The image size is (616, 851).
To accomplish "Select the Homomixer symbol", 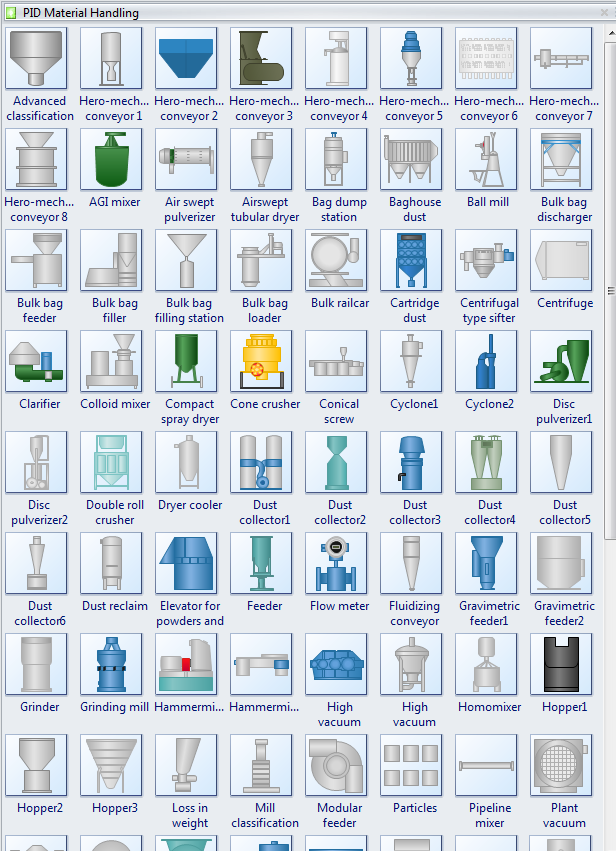I will coord(487,664).
